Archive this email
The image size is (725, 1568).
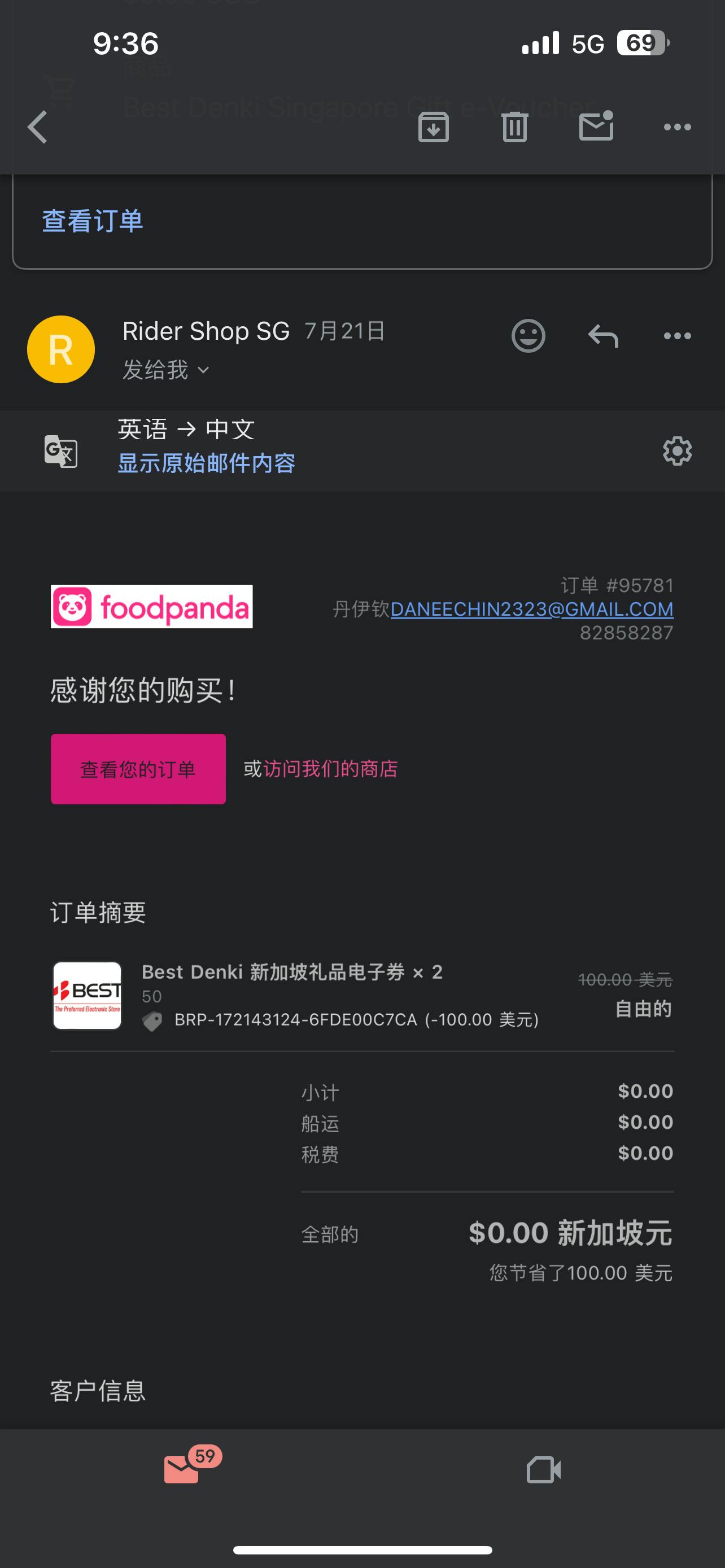click(x=434, y=127)
